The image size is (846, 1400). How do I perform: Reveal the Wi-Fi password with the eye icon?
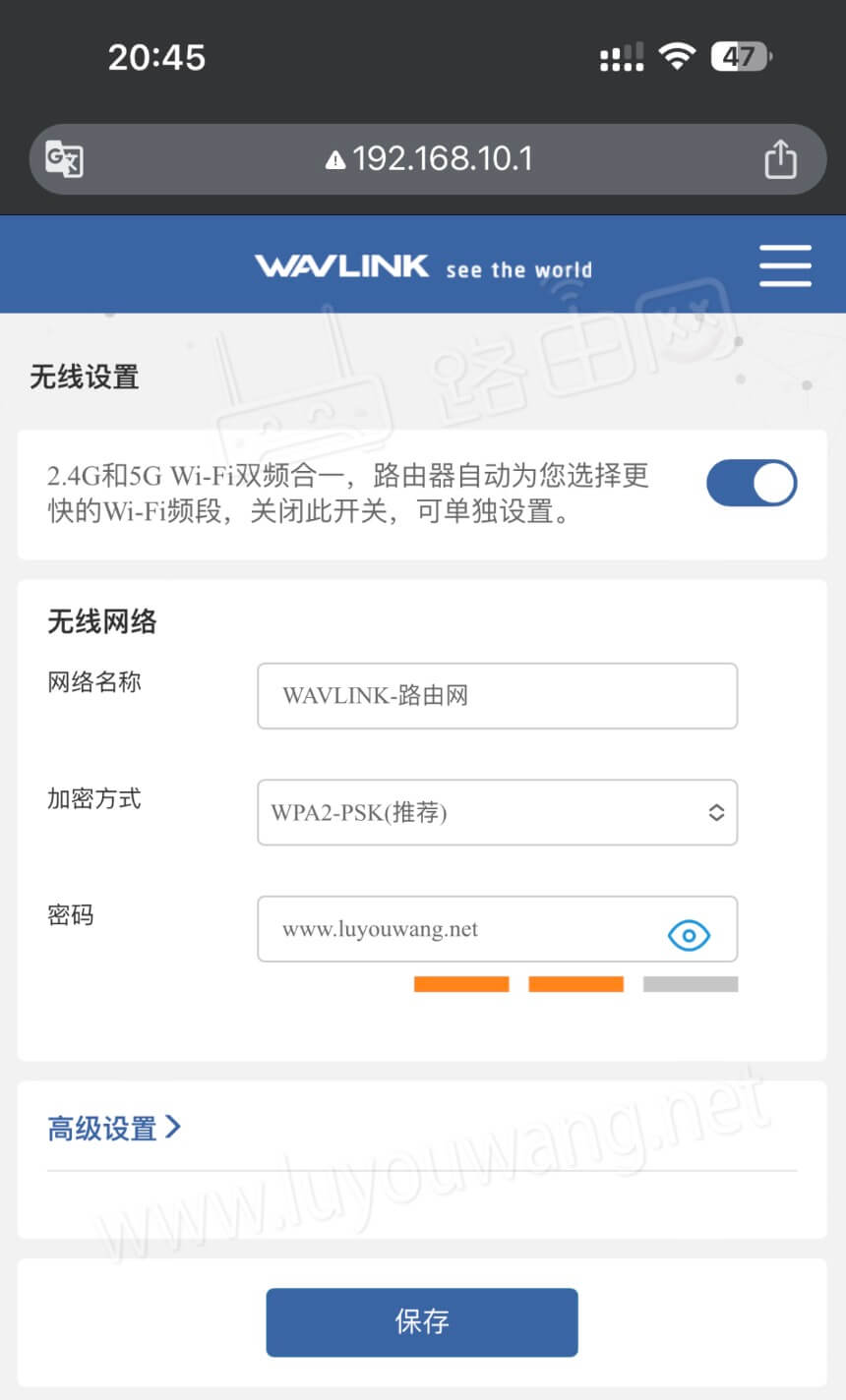click(x=689, y=934)
